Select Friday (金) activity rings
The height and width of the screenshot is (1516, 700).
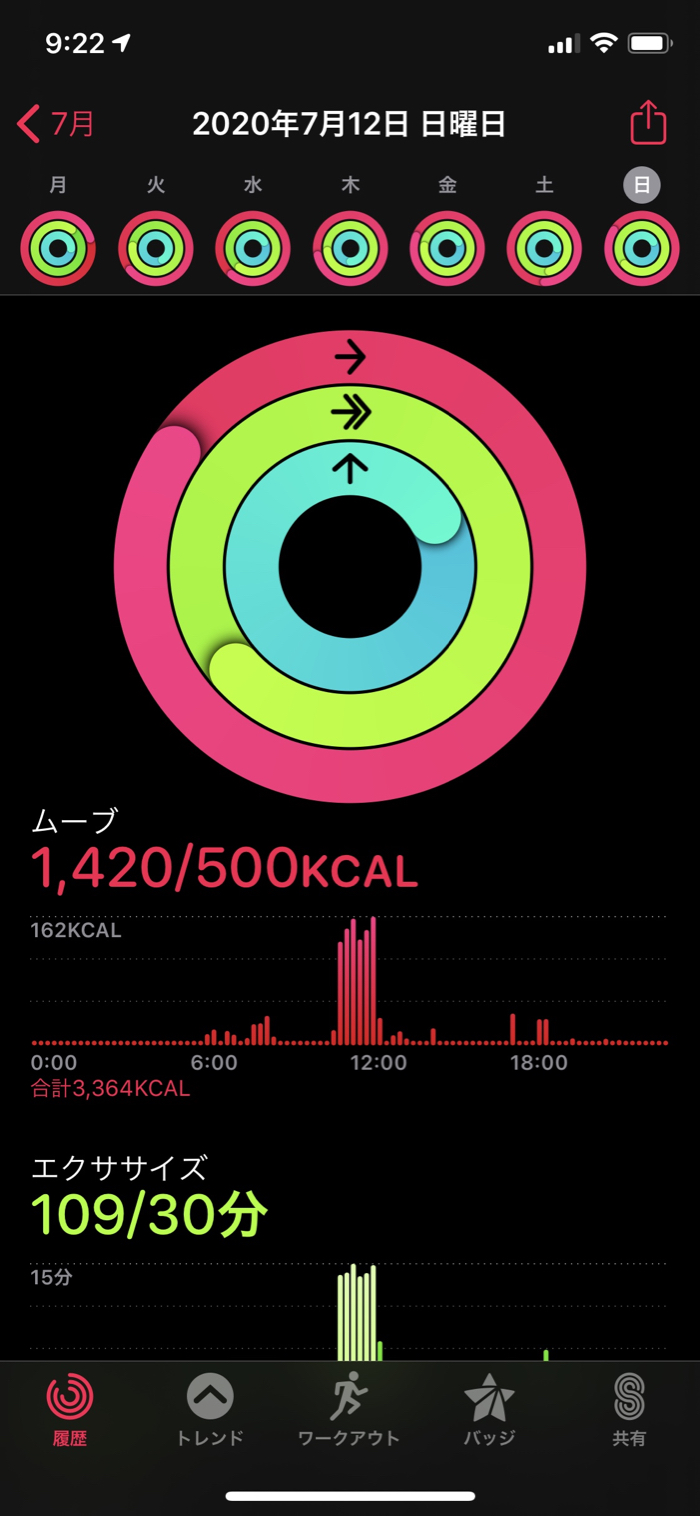(x=447, y=249)
